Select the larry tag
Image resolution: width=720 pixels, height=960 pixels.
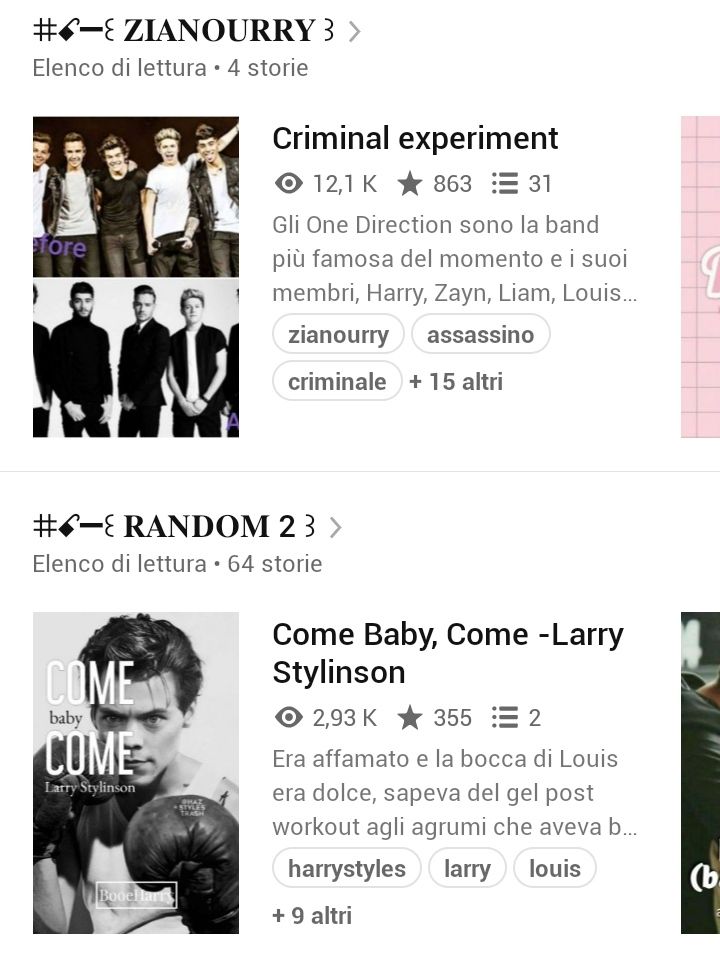click(467, 868)
